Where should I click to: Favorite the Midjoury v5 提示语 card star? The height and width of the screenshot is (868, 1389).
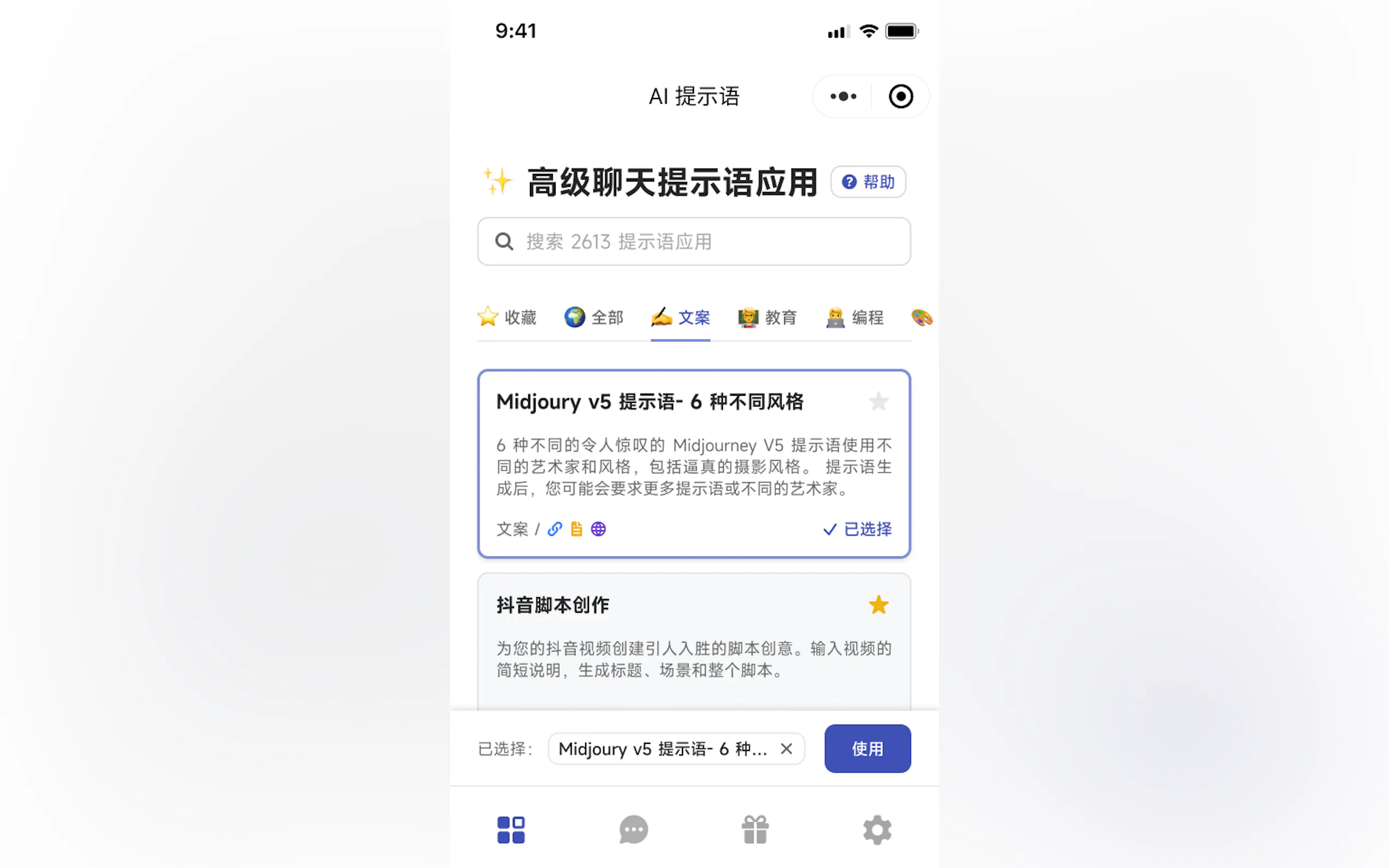tap(878, 402)
